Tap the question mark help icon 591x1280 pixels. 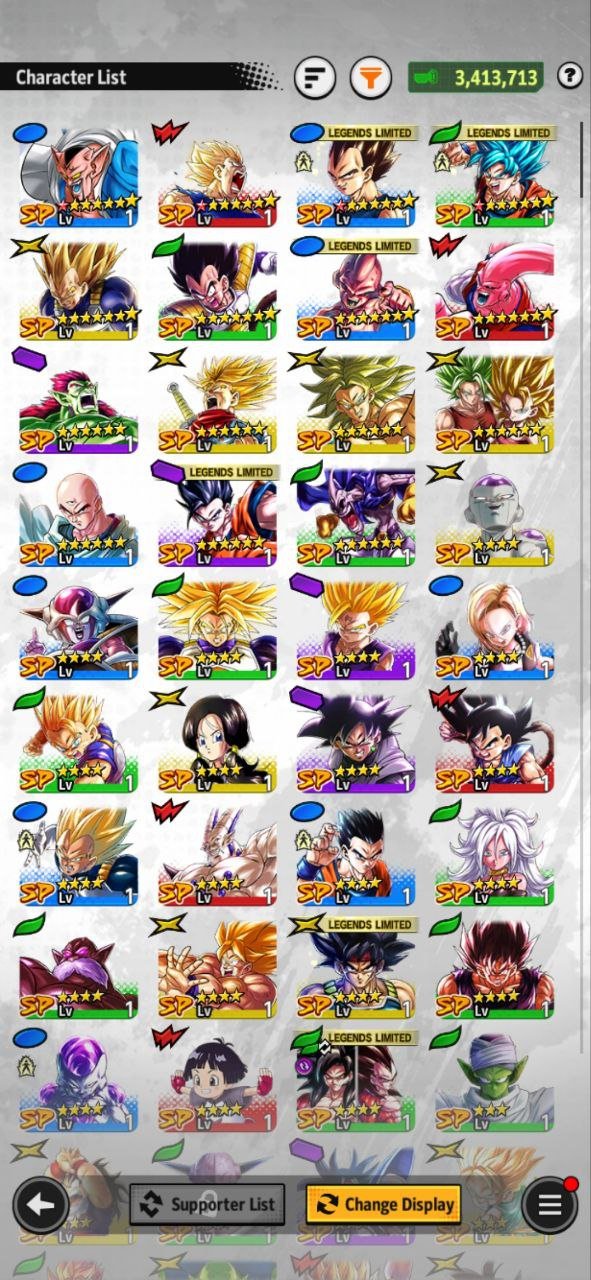click(x=569, y=75)
